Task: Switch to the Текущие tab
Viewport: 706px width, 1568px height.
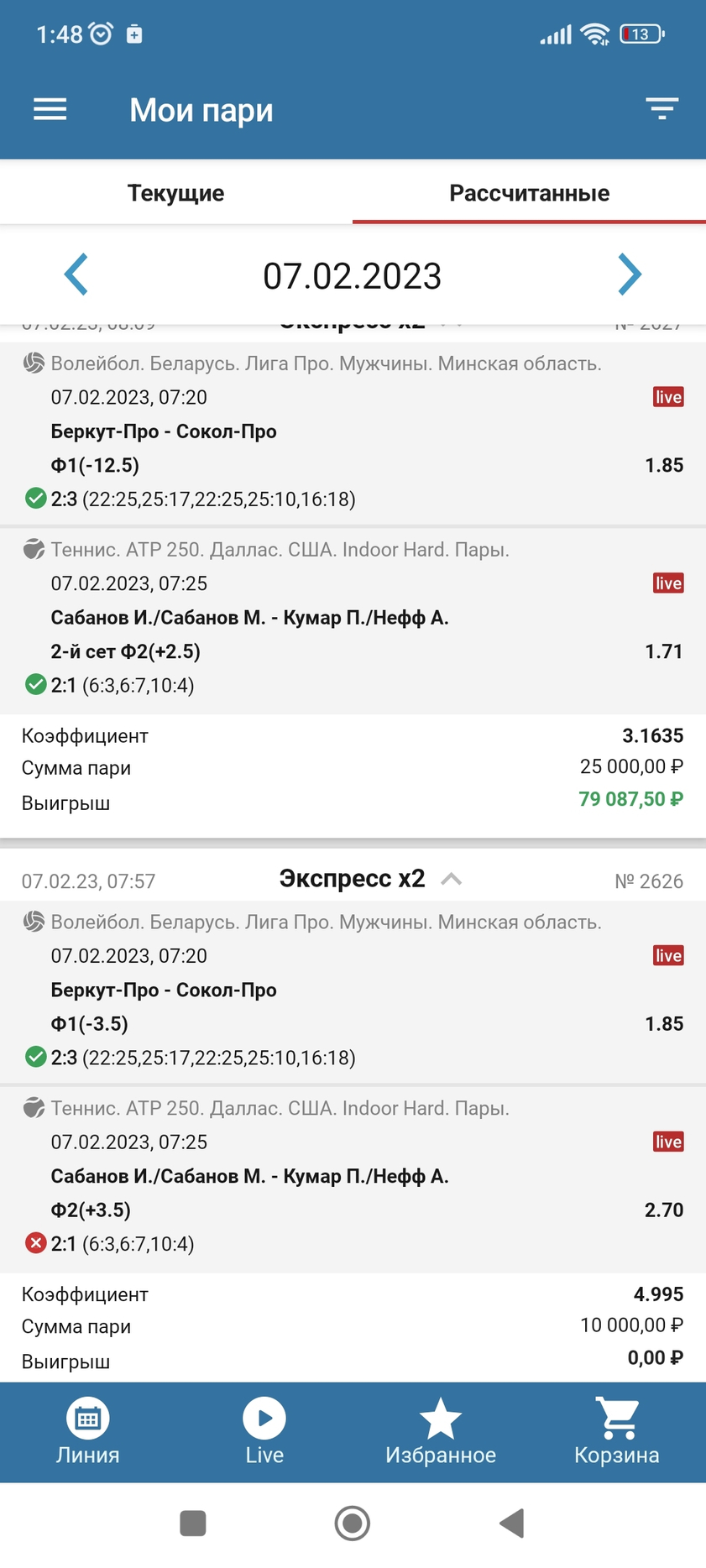Action: 176,192
